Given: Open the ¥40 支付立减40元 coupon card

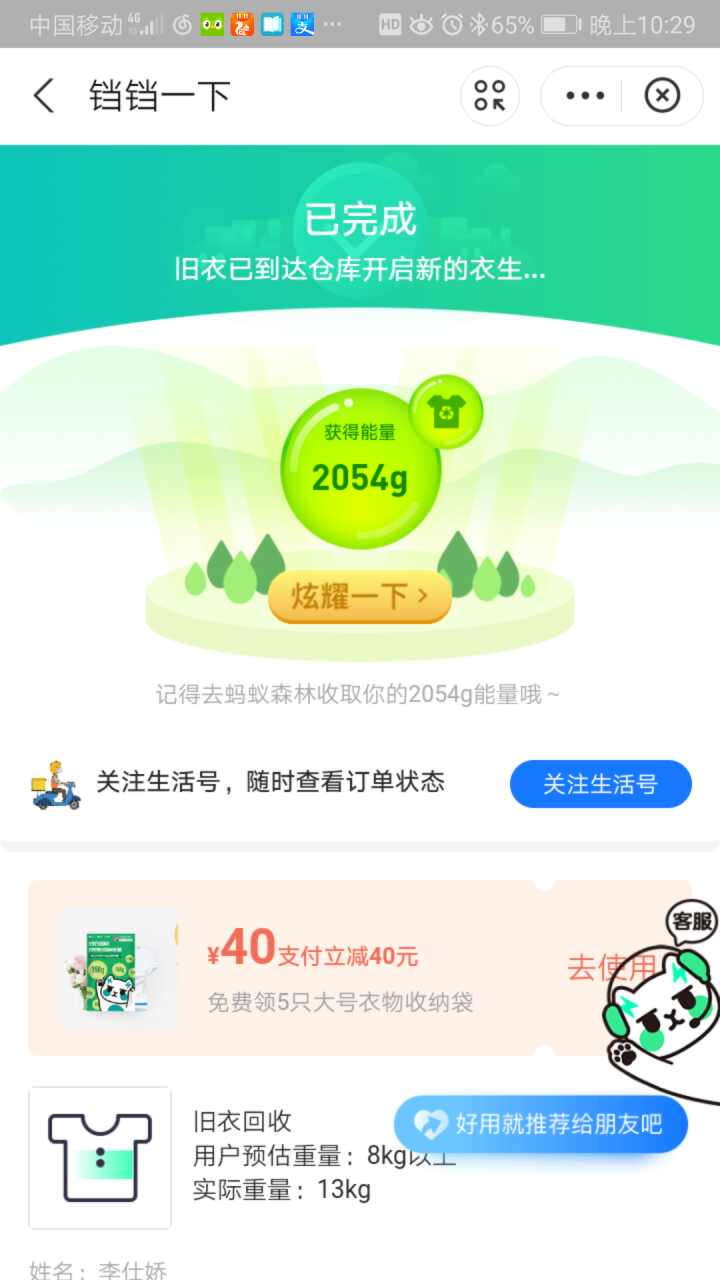Looking at the screenshot, I should 340,967.
